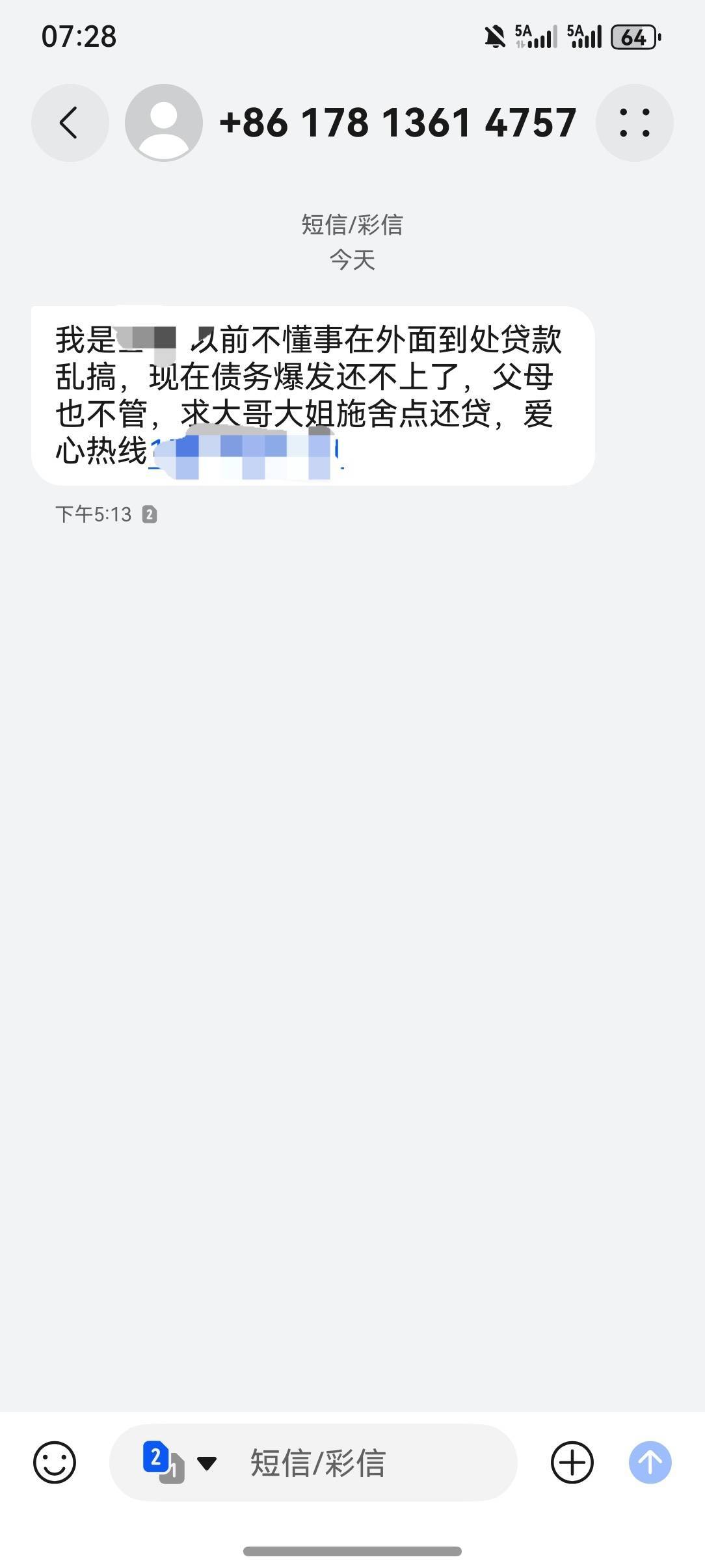The height and width of the screenshot is (1568, 705).
Task: Open the plus attachment menu
Action: pos(572,1463)
